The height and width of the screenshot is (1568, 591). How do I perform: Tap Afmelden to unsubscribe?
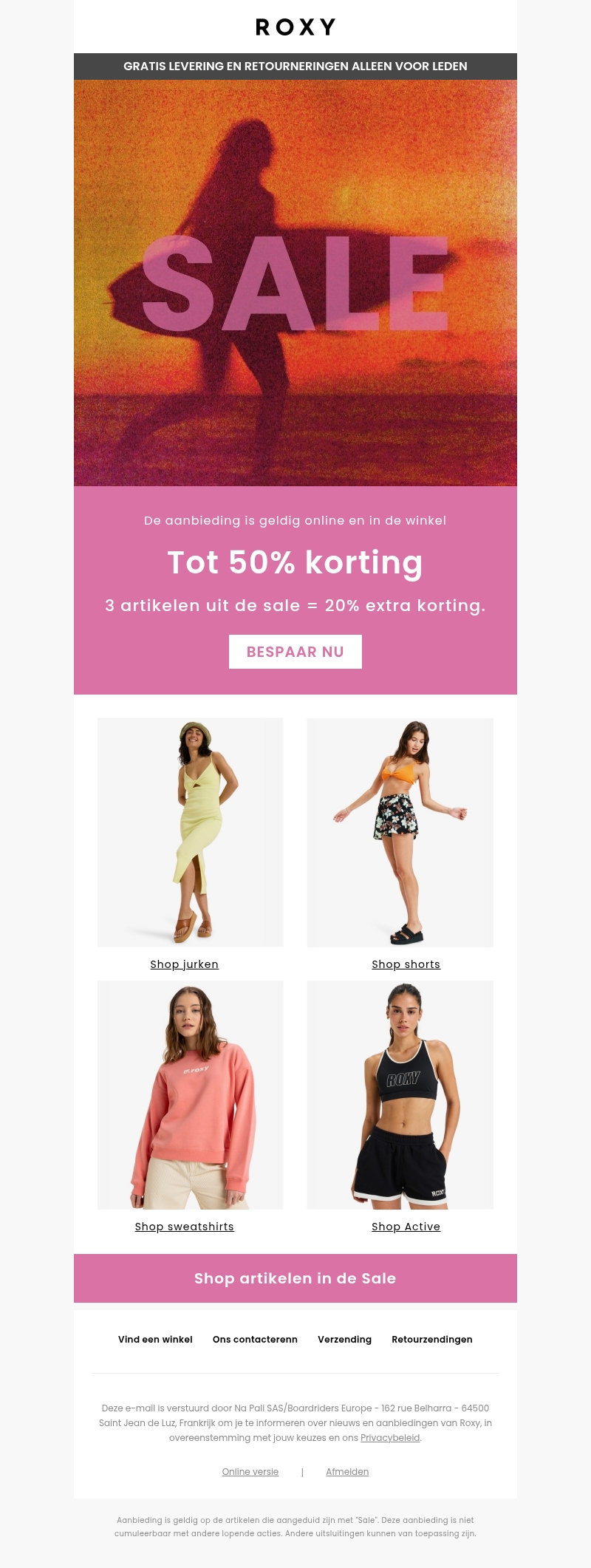click(x=347, y=1472)
